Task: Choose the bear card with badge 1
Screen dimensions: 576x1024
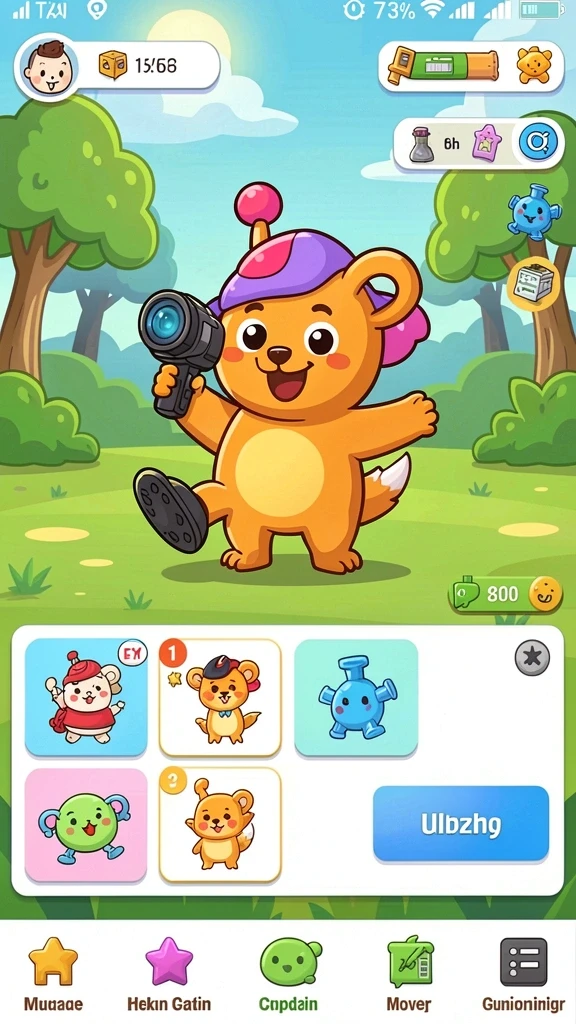Action: click(x=220, y=697)
